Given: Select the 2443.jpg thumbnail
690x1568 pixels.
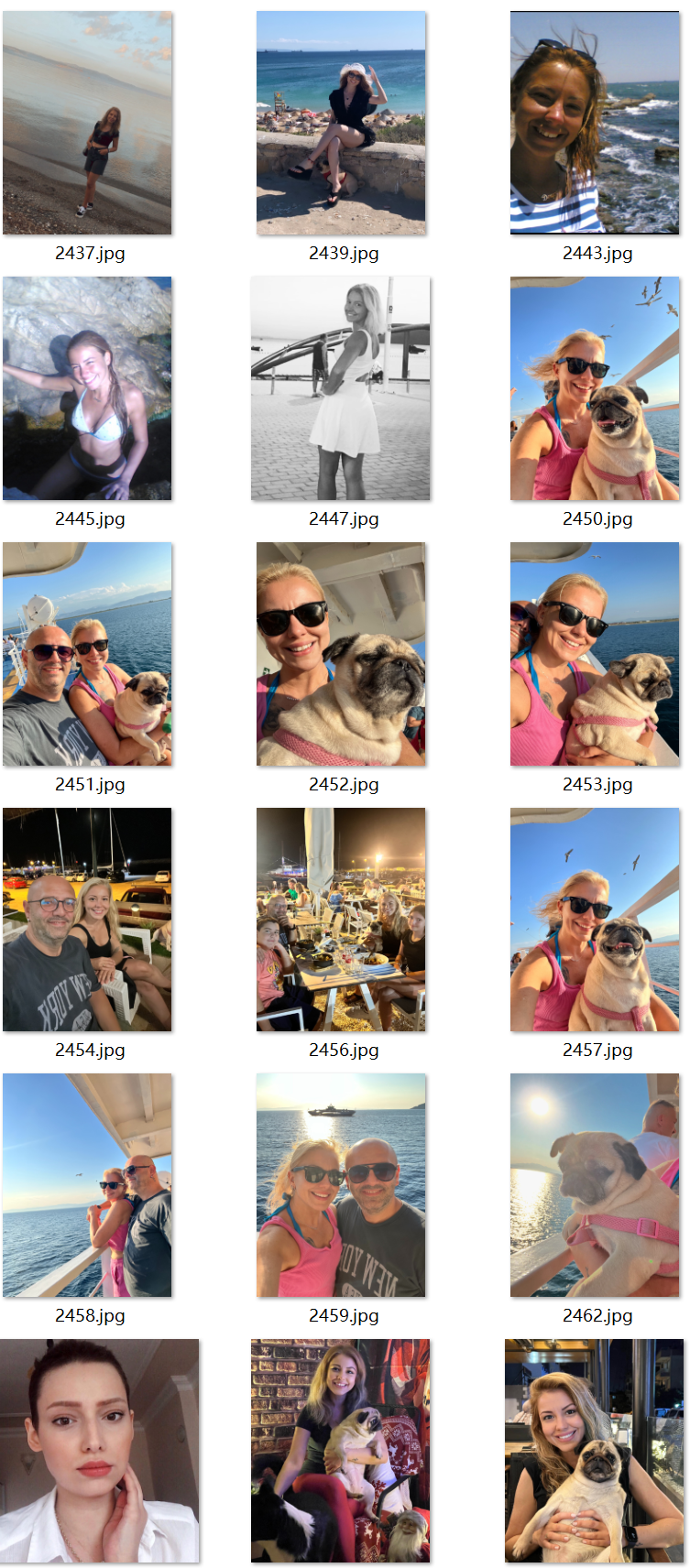Looking at the screenshot, I should (595, 123).
